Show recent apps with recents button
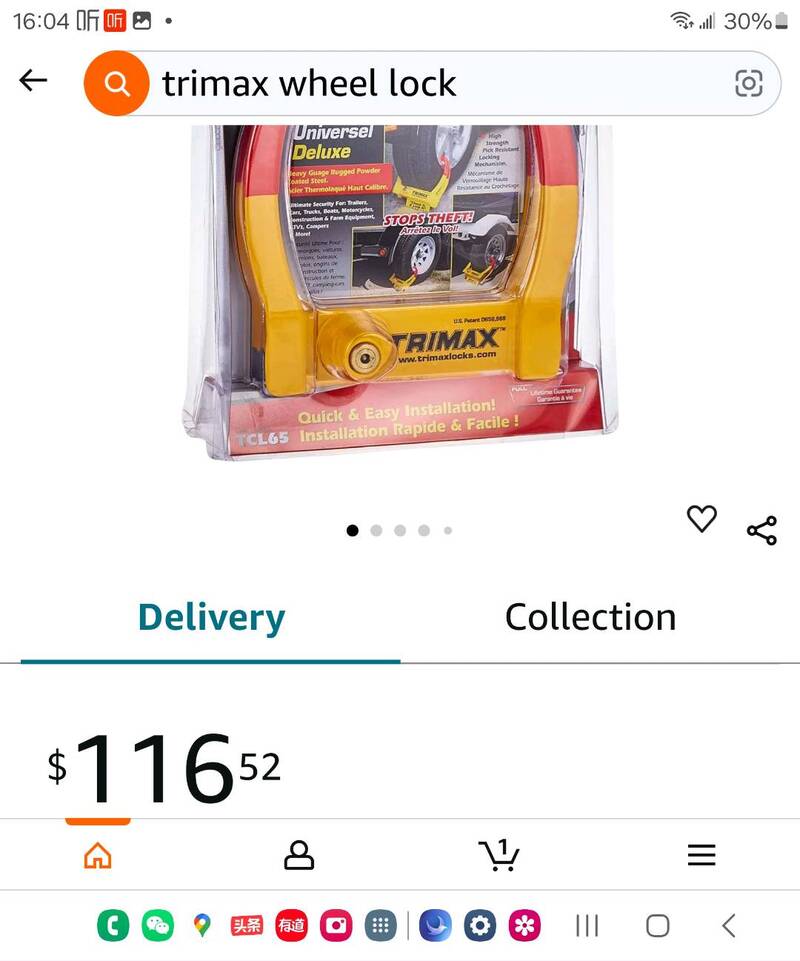This screenshot has height=961, width=800. [x=586, y=926]
